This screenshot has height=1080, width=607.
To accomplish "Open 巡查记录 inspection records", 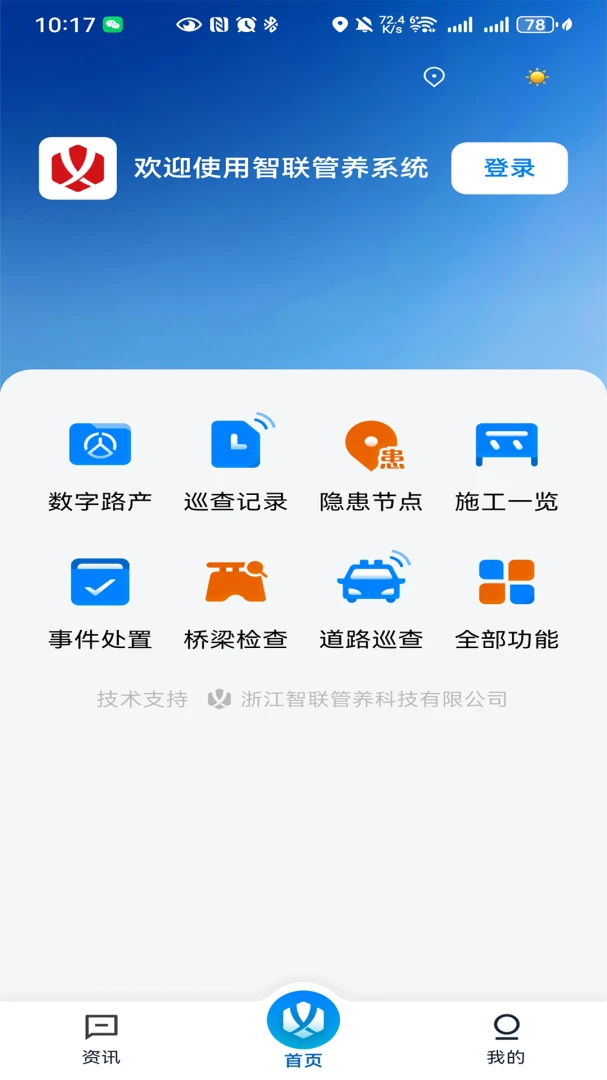I will [236, 464].
